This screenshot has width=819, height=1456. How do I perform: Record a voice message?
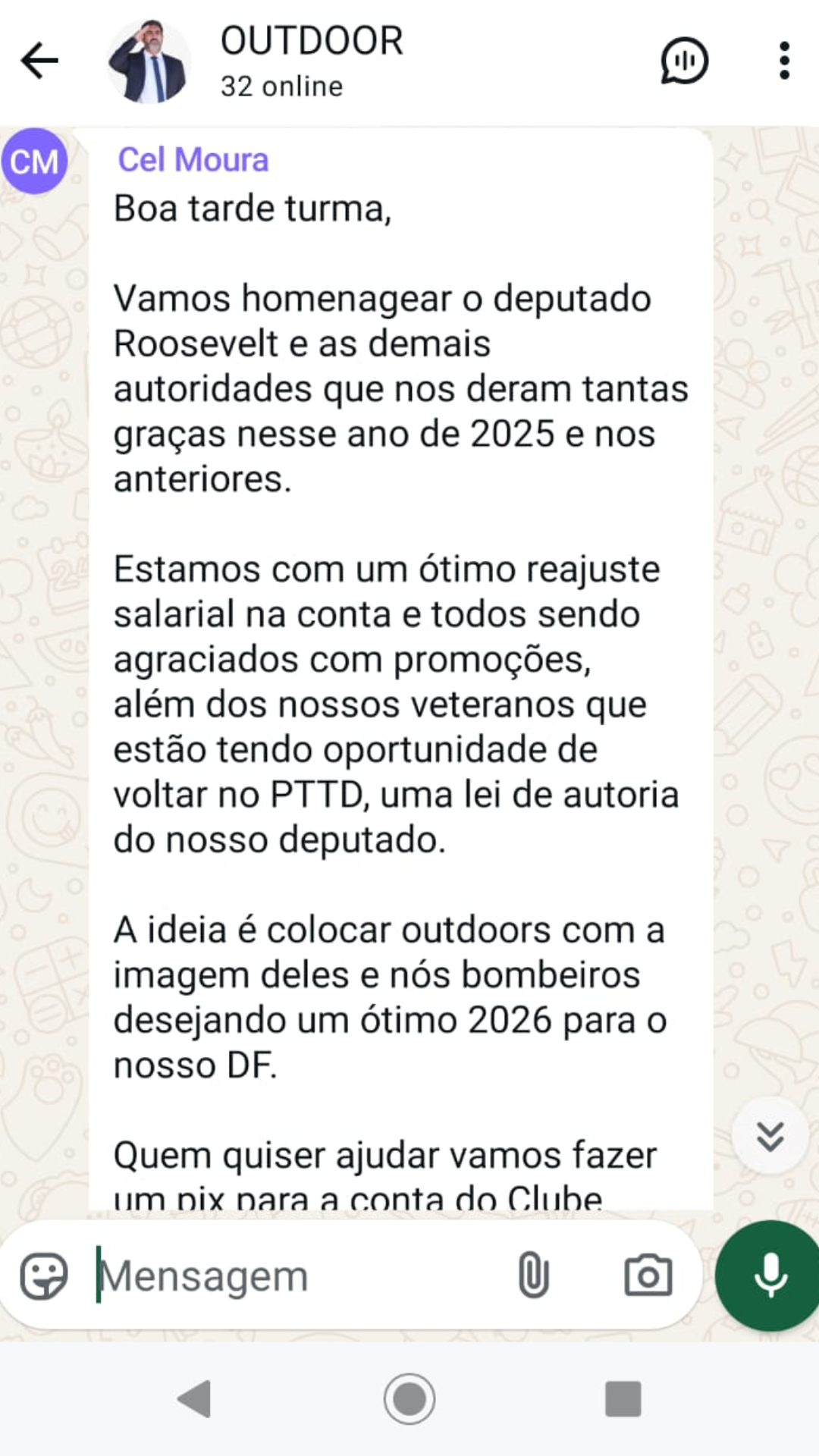pyautogui.click(x=770, y=1276)
